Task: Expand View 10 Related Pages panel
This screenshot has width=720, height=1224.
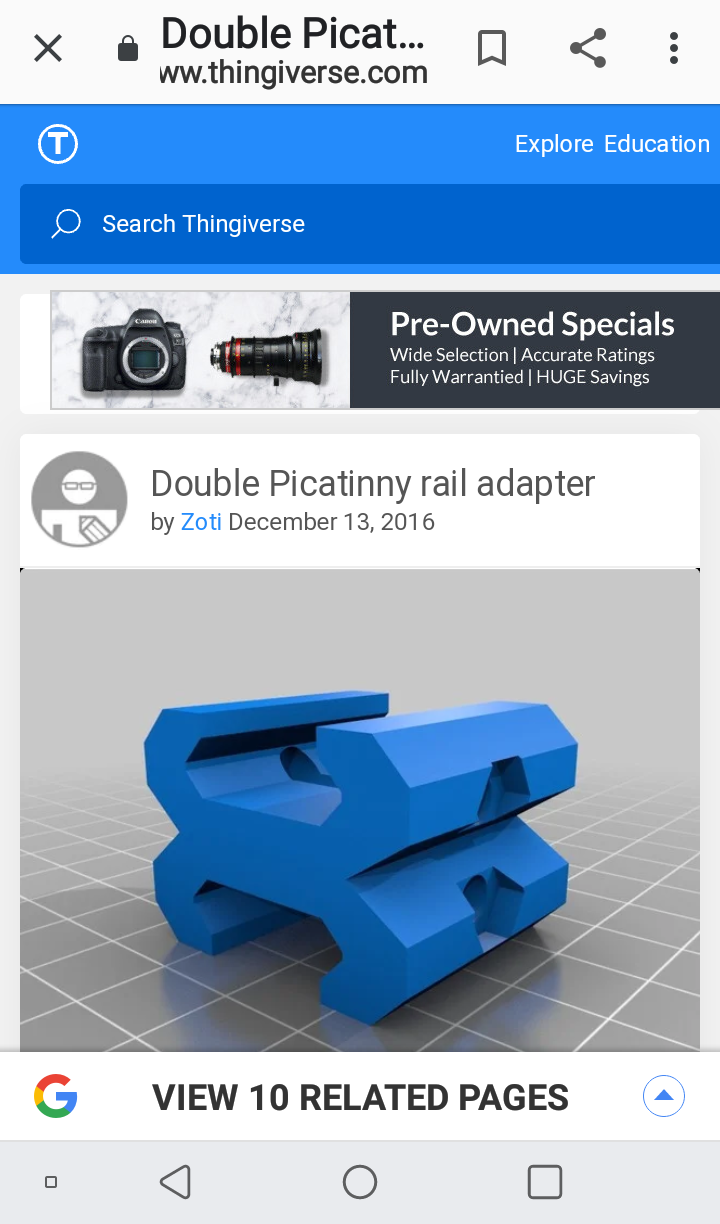Action: pos(663,1096)
